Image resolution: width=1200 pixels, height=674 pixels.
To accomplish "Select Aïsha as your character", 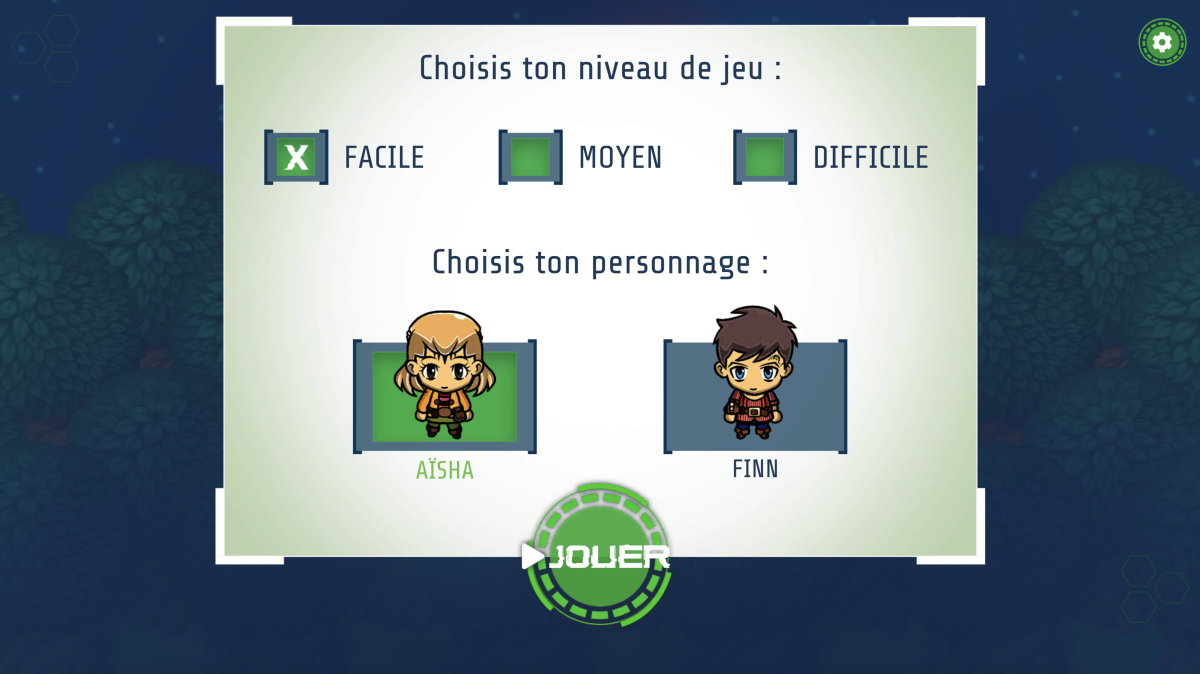I will click(444, 396).
